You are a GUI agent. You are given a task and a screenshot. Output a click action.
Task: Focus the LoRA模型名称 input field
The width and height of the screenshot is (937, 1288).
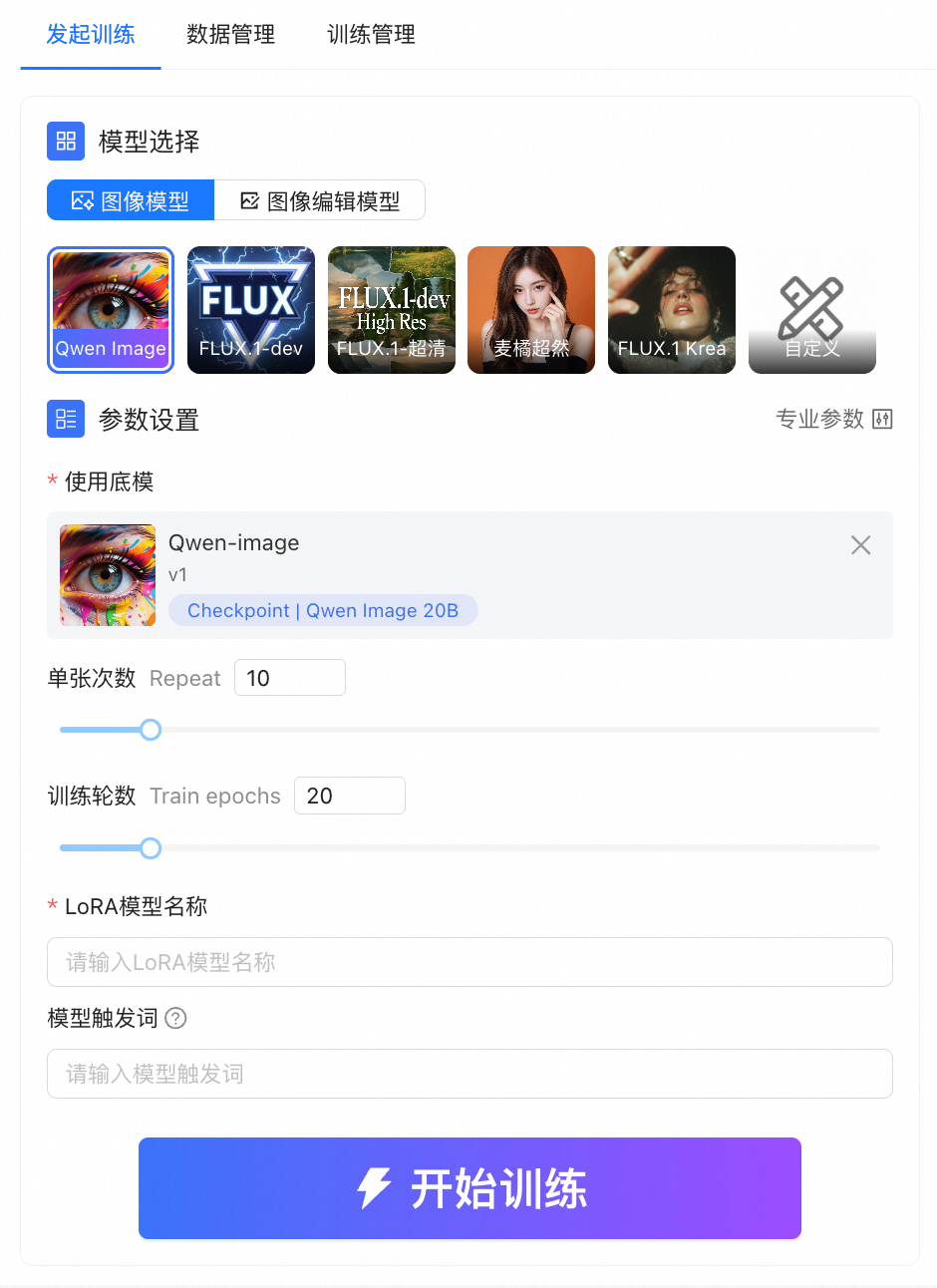coord(469,962)
